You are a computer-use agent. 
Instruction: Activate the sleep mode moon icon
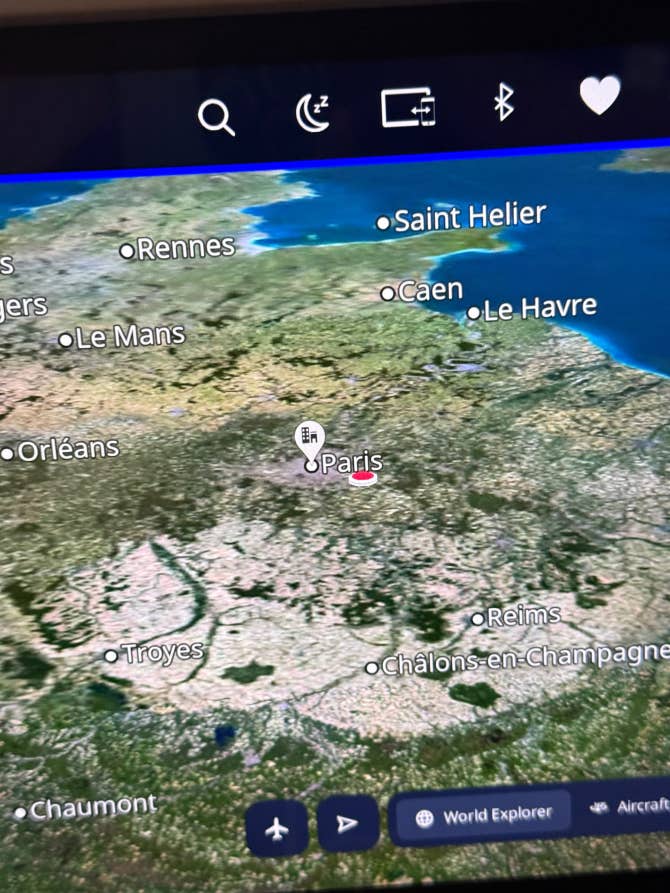(x=313, y=113)
